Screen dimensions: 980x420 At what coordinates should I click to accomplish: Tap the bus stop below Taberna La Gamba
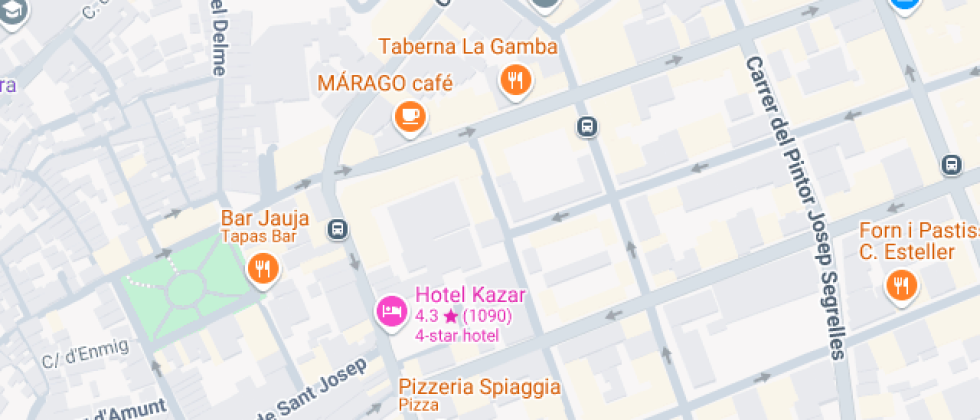click(587, 127)
